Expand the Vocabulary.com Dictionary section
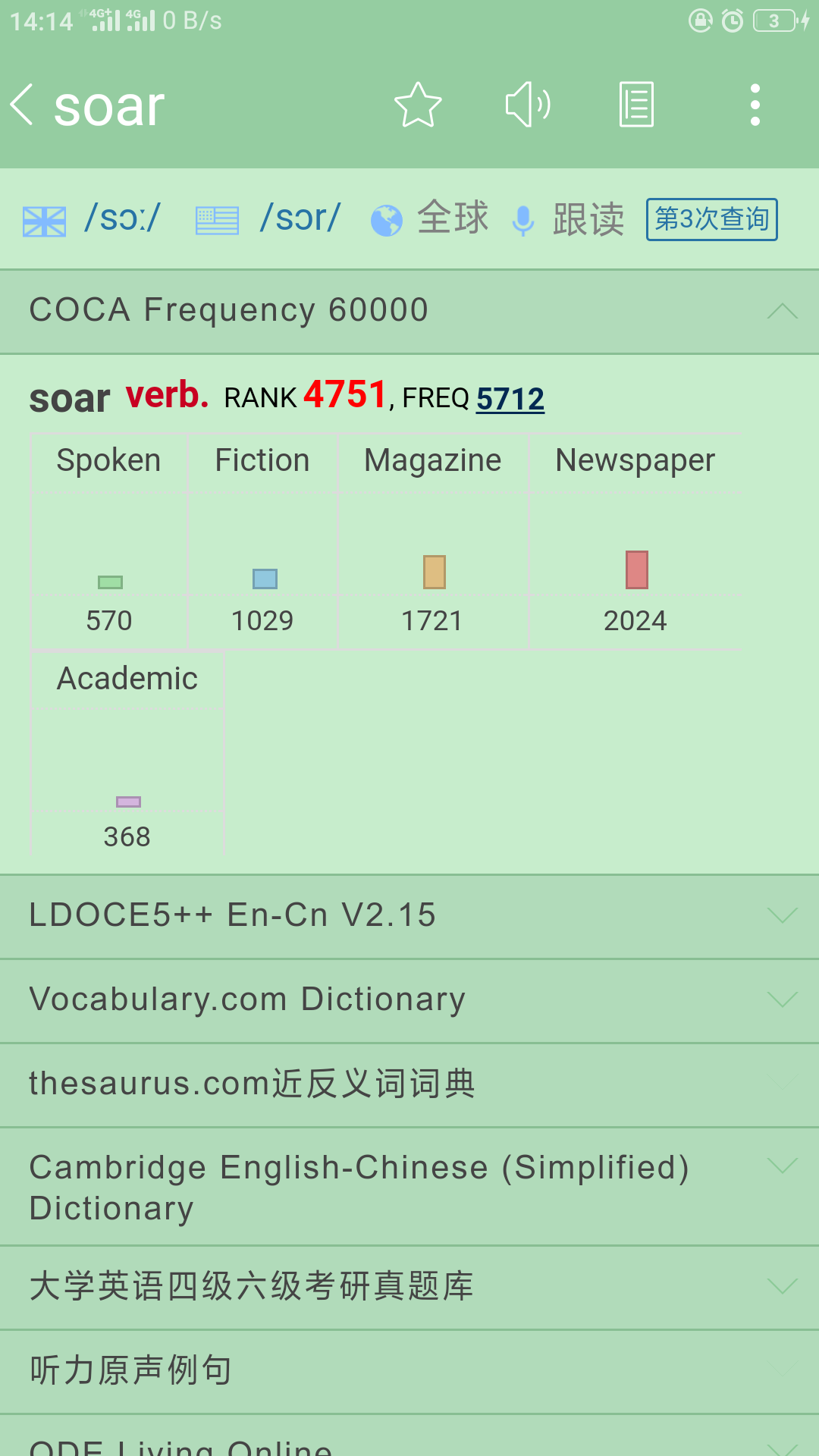The image size is (819, 1456). pos(409,1000)
